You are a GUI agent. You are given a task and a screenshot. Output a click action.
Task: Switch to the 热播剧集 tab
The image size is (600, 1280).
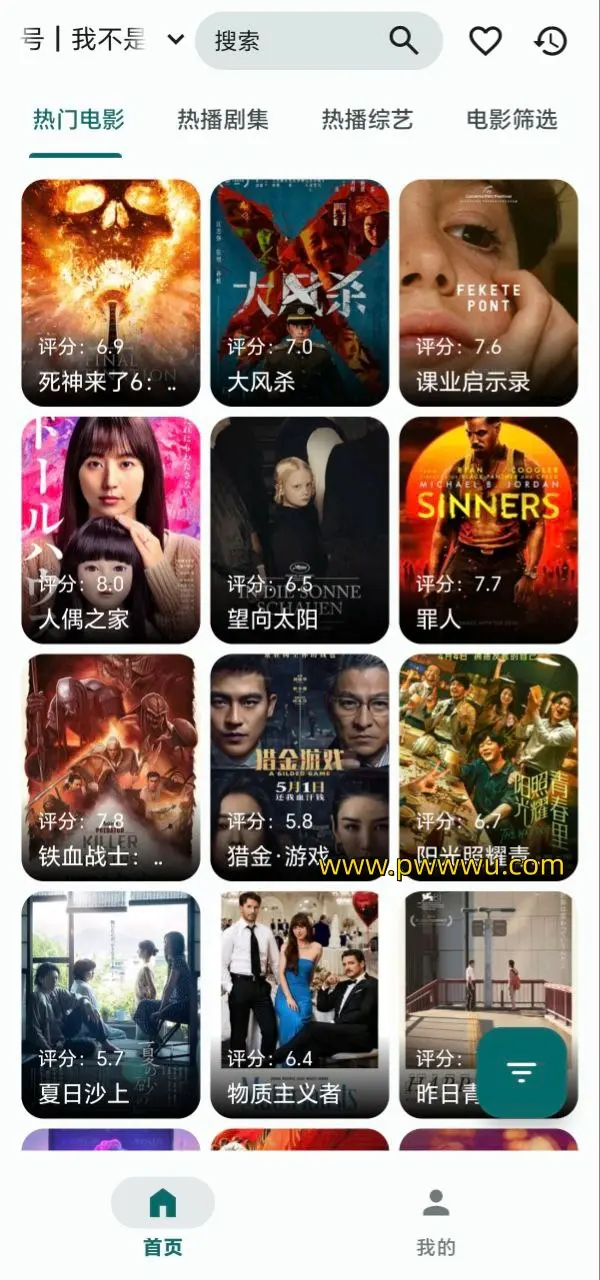pos(223,120)
